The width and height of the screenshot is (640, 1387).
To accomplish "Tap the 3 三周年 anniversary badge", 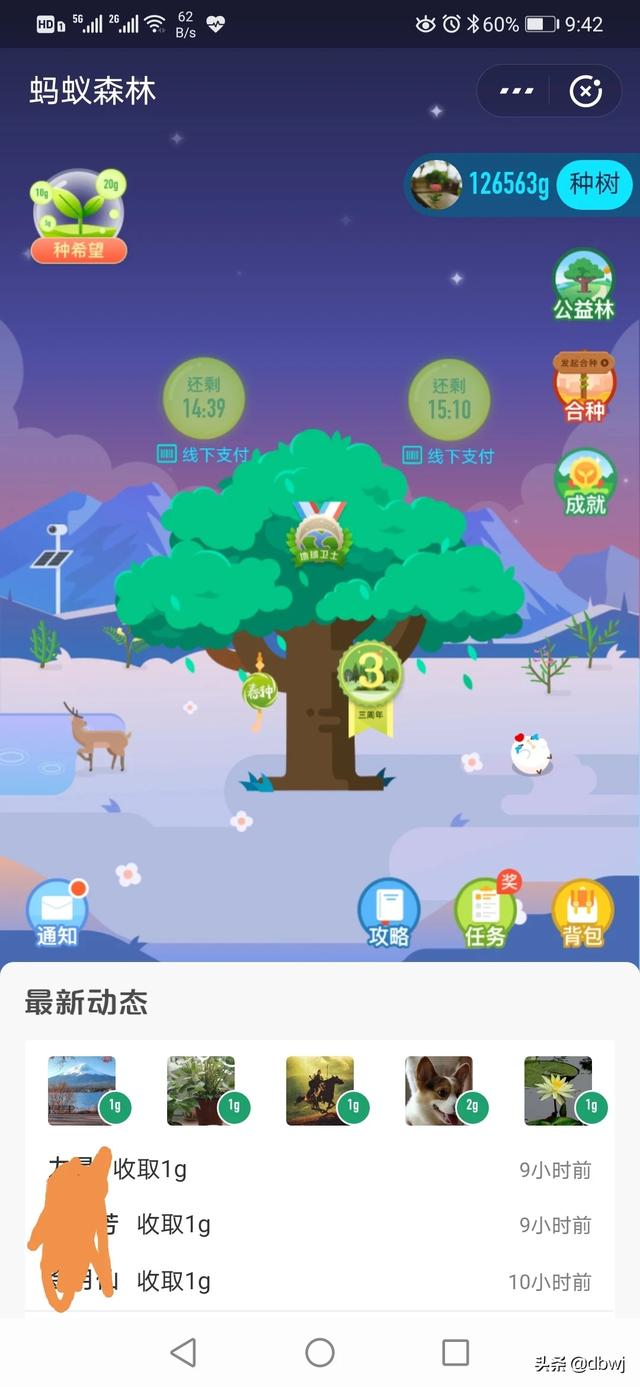I will 371,680.
